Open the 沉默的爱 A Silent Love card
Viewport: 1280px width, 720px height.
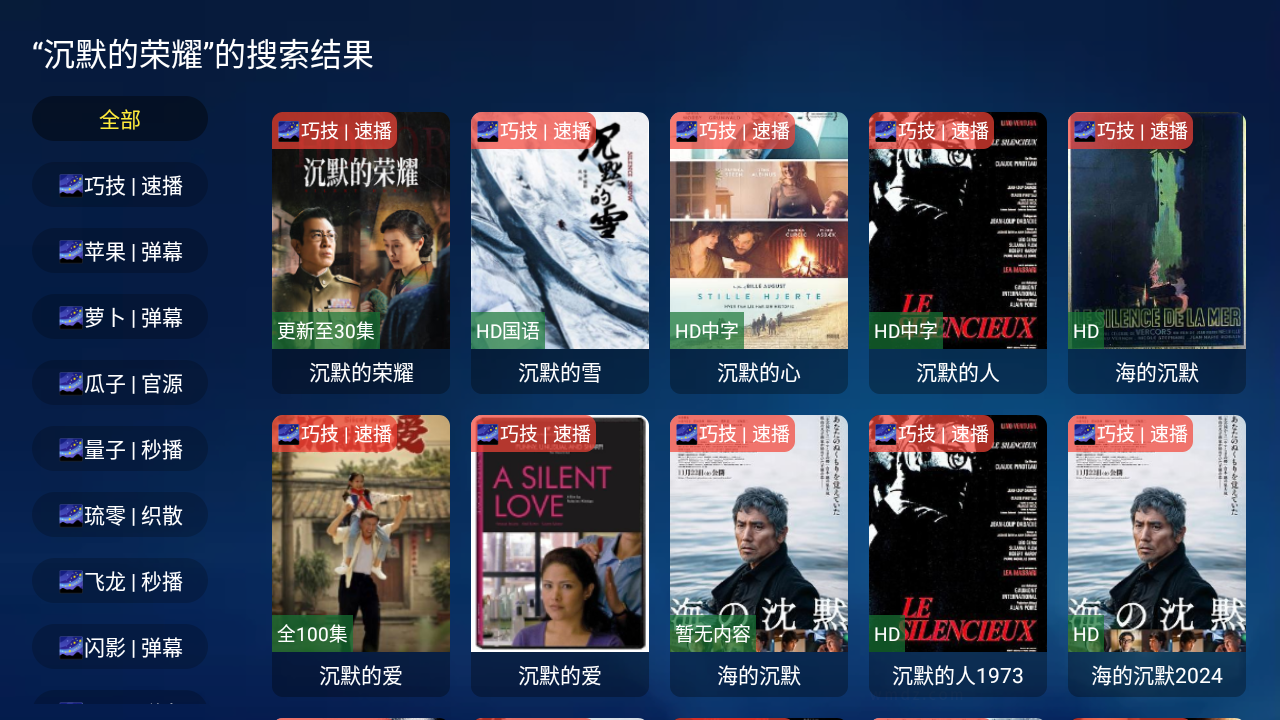coord(560,553)
